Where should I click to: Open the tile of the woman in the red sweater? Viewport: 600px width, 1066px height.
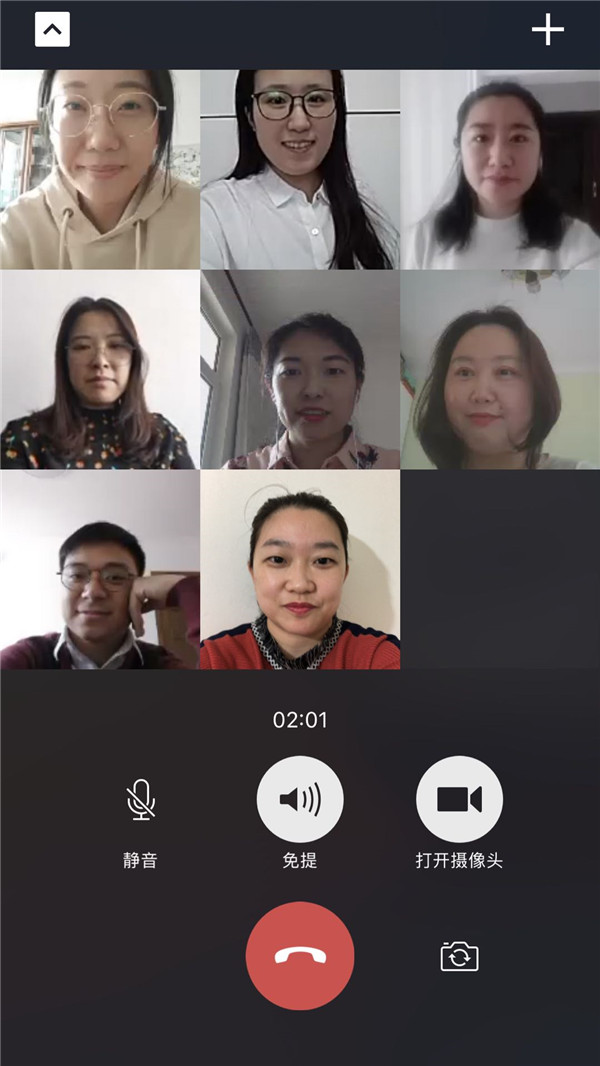coord(300,570)
